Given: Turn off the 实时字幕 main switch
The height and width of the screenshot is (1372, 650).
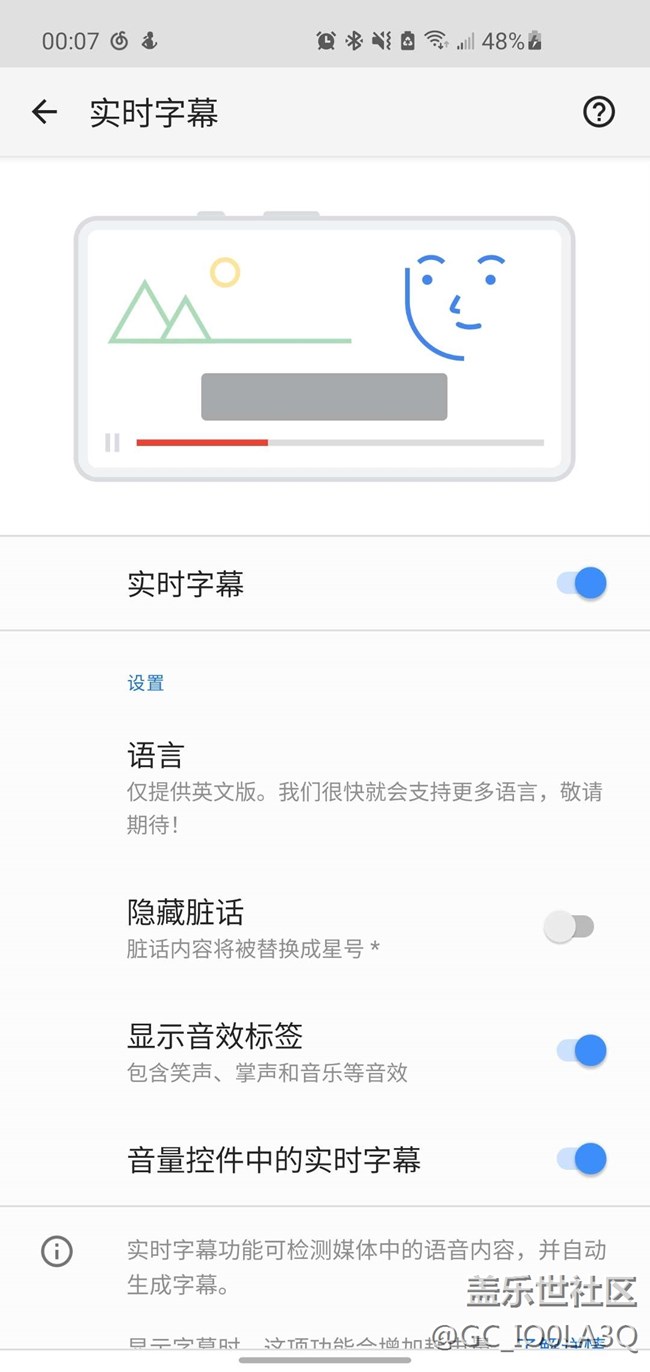Looking at the screenshot, I should click(582, 583).
